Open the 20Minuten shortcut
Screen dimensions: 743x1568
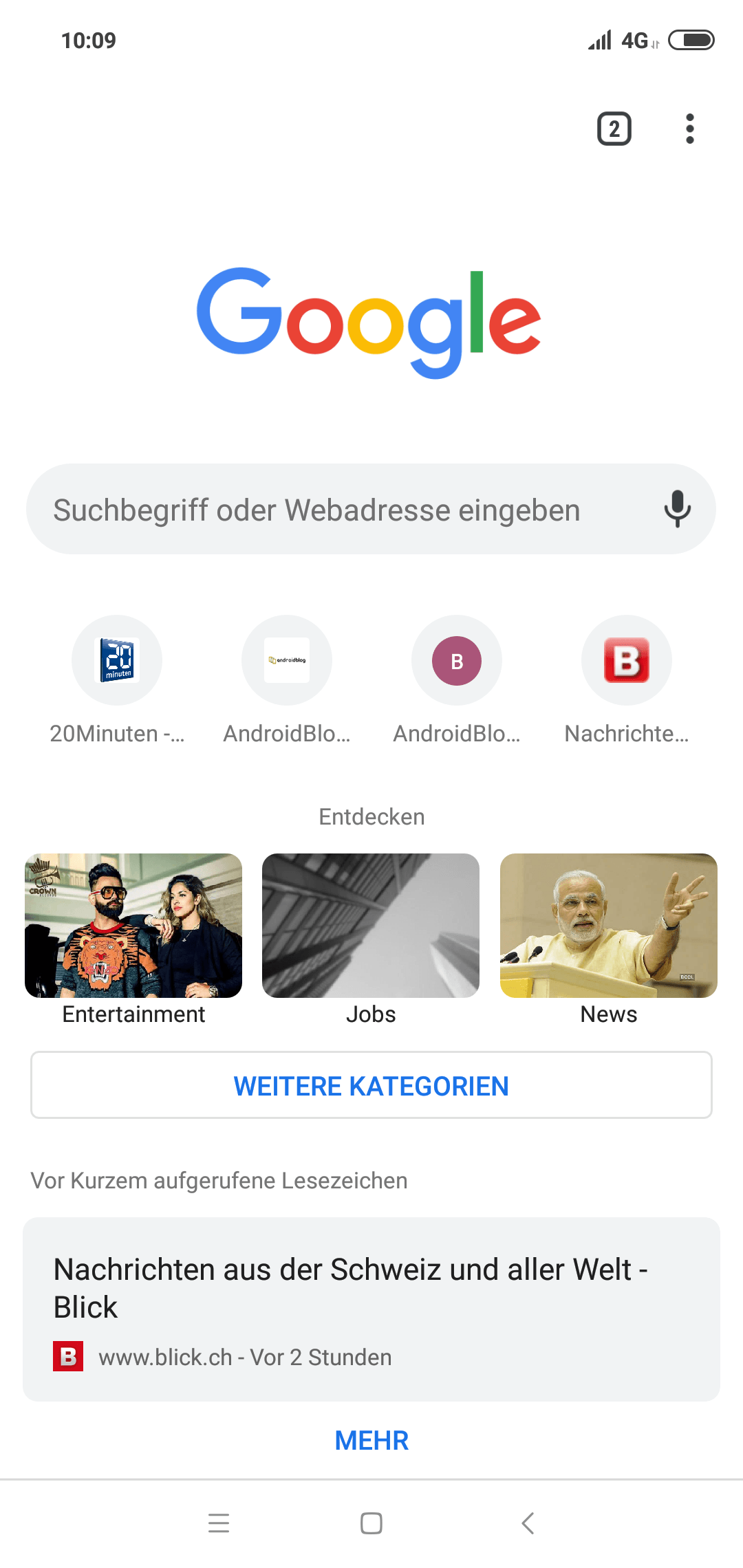[117, 661]
